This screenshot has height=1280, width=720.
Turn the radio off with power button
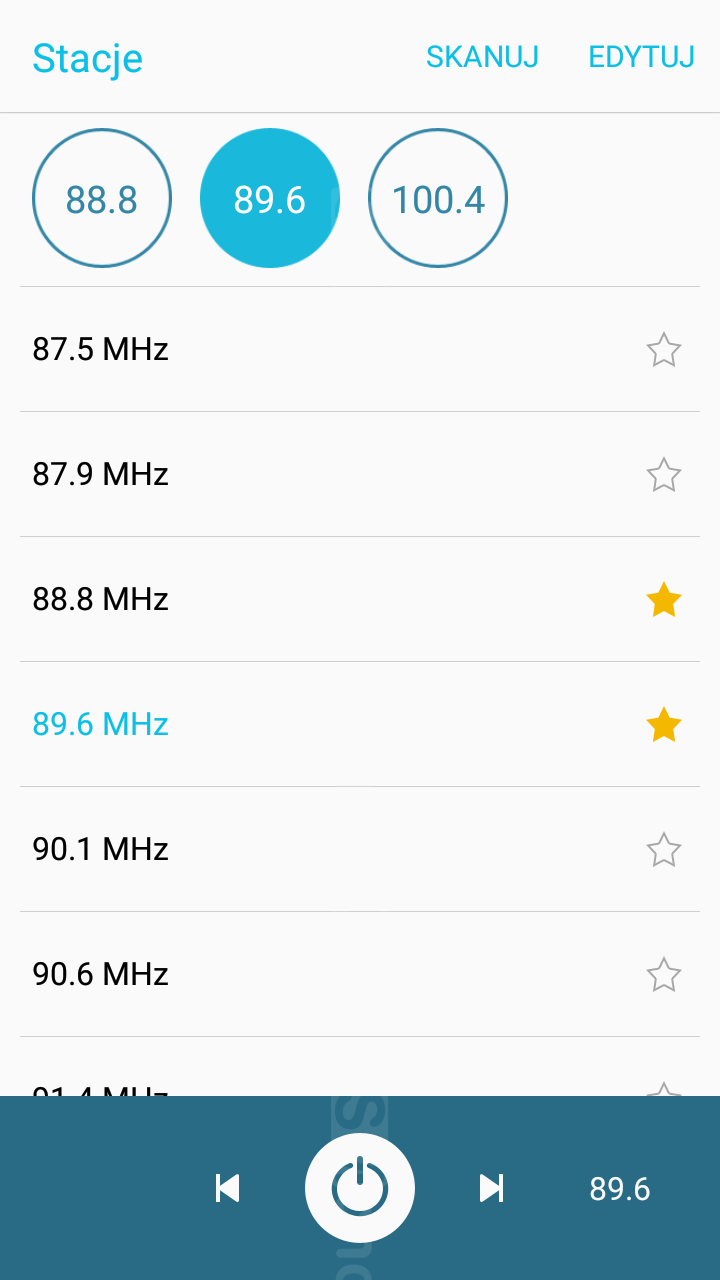[x=360, y=1188]
